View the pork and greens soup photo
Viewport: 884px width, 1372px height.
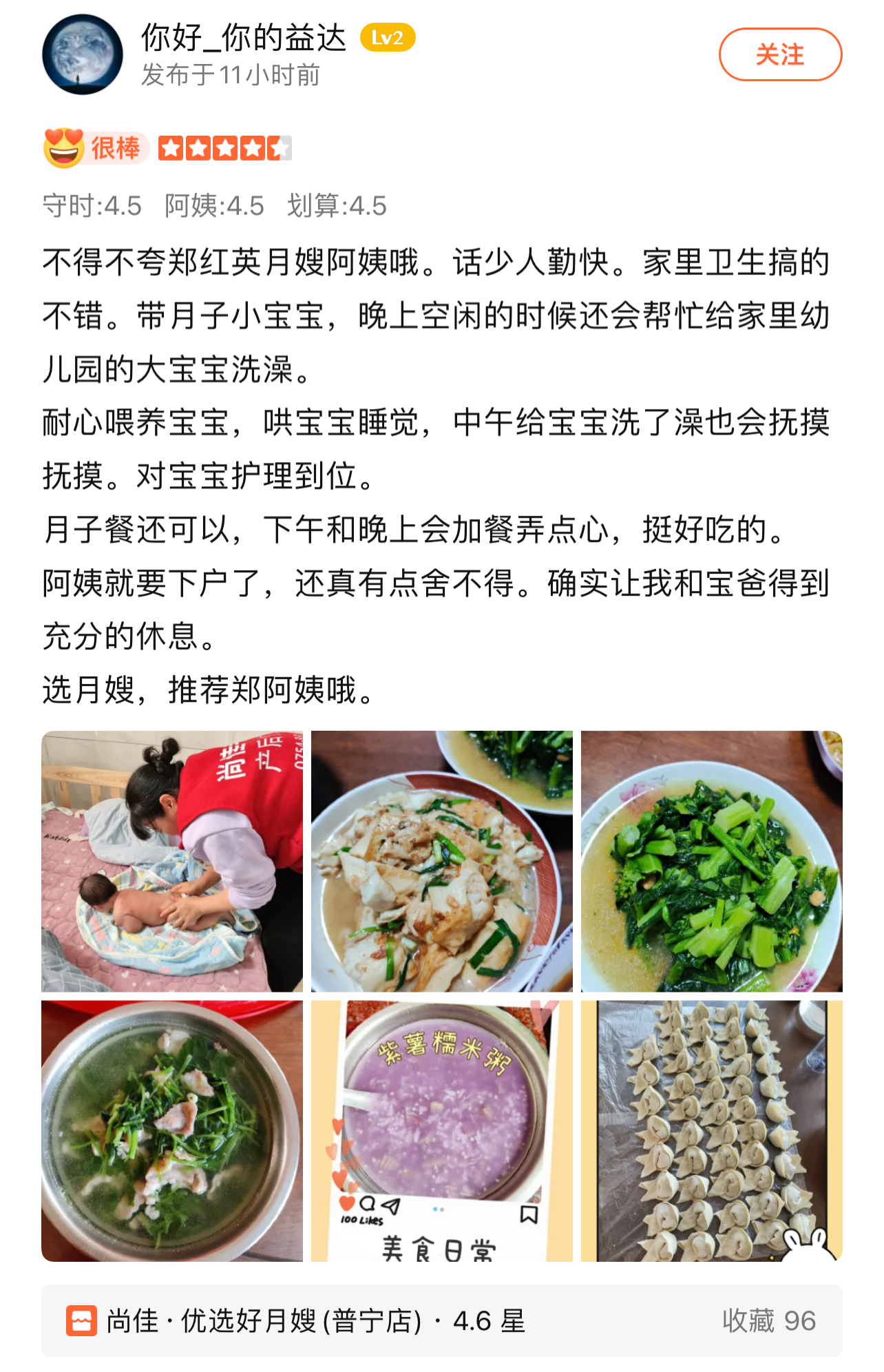click(x=172, y=1130)
